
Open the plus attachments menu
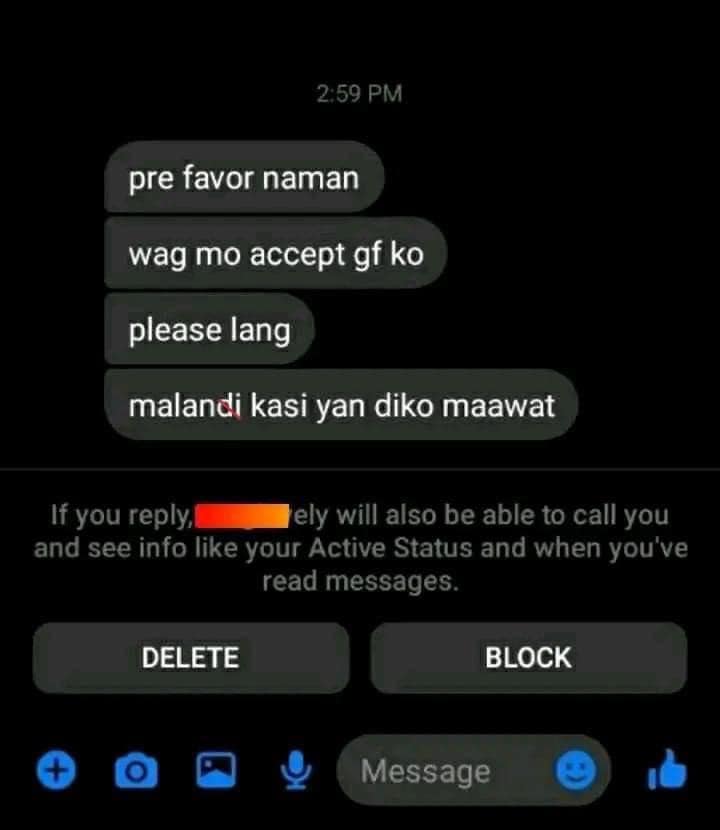pos(57,770)
